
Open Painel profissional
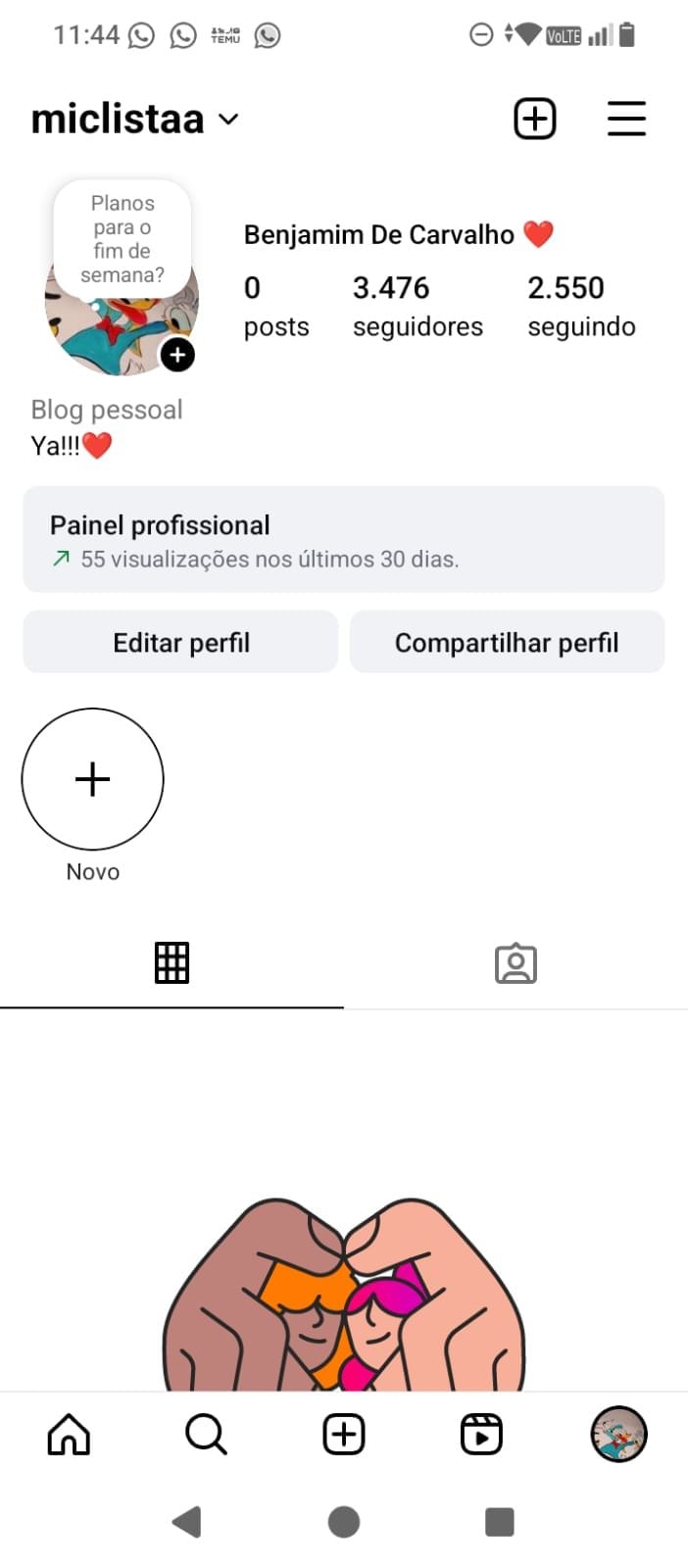coord(343,540)
